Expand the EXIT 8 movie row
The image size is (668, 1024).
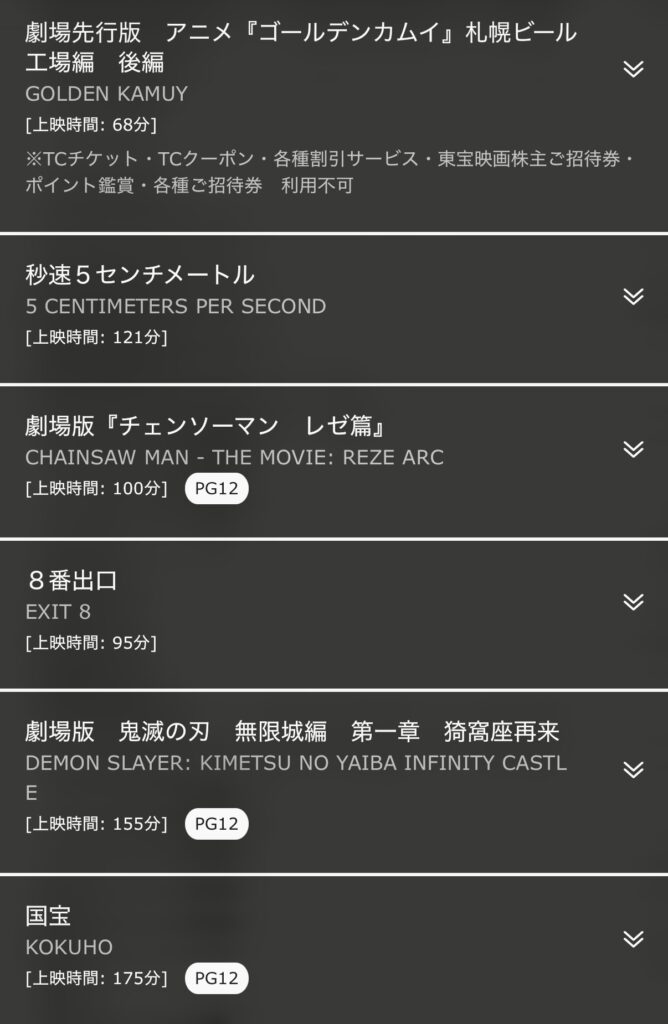632,601
